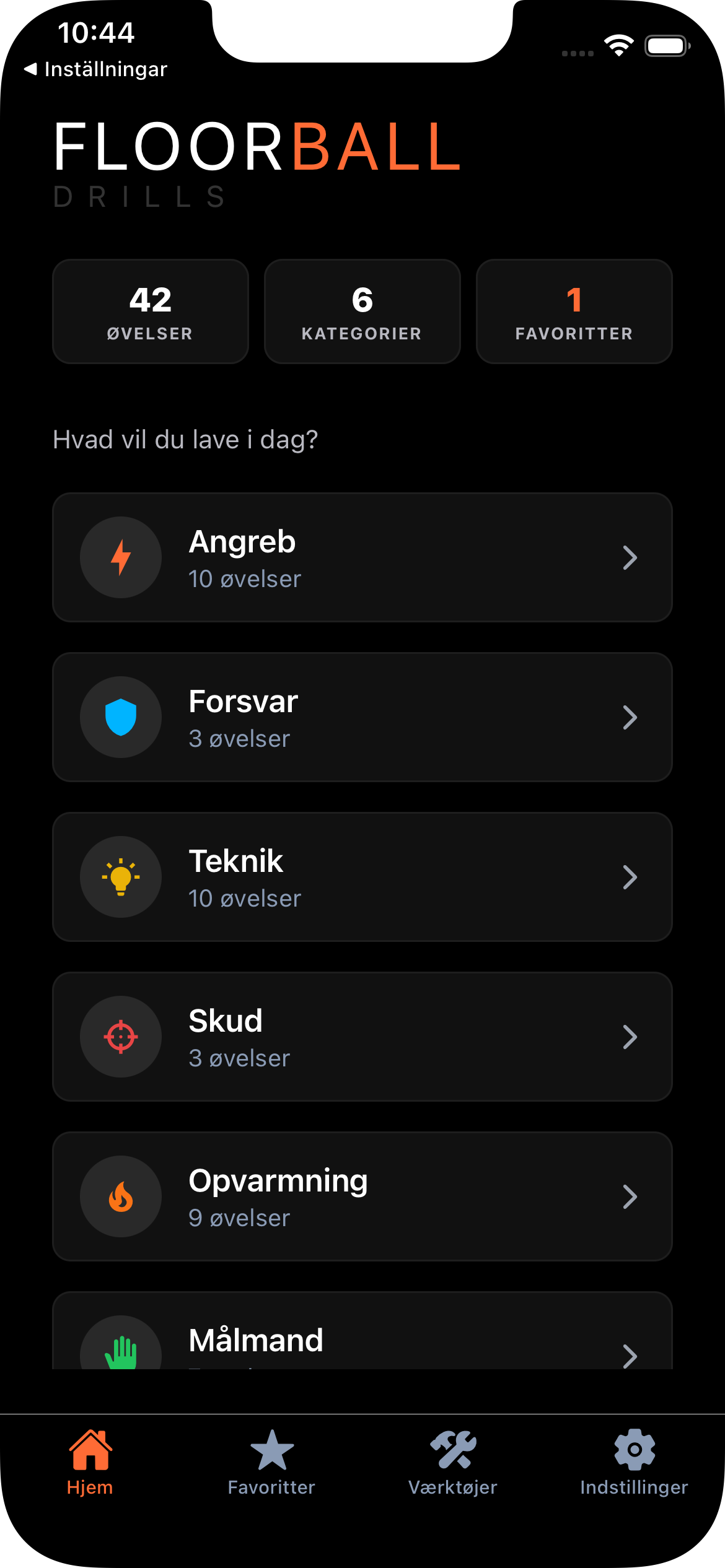725x1568 pixels.
Task: Switch to the Favoritter tab
Action: (271, 1461)
